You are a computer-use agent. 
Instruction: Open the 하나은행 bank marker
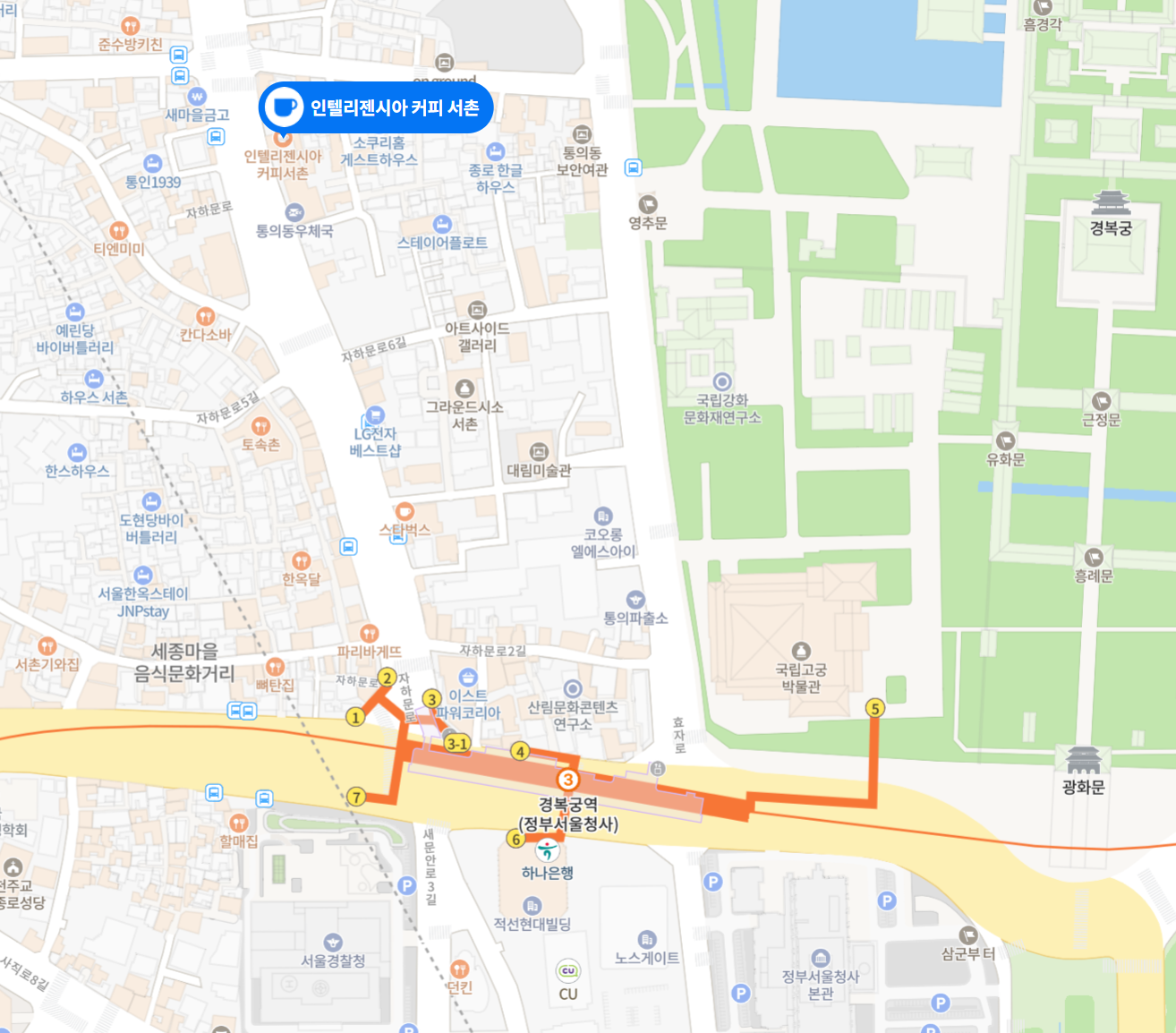(x=547, y=850)
